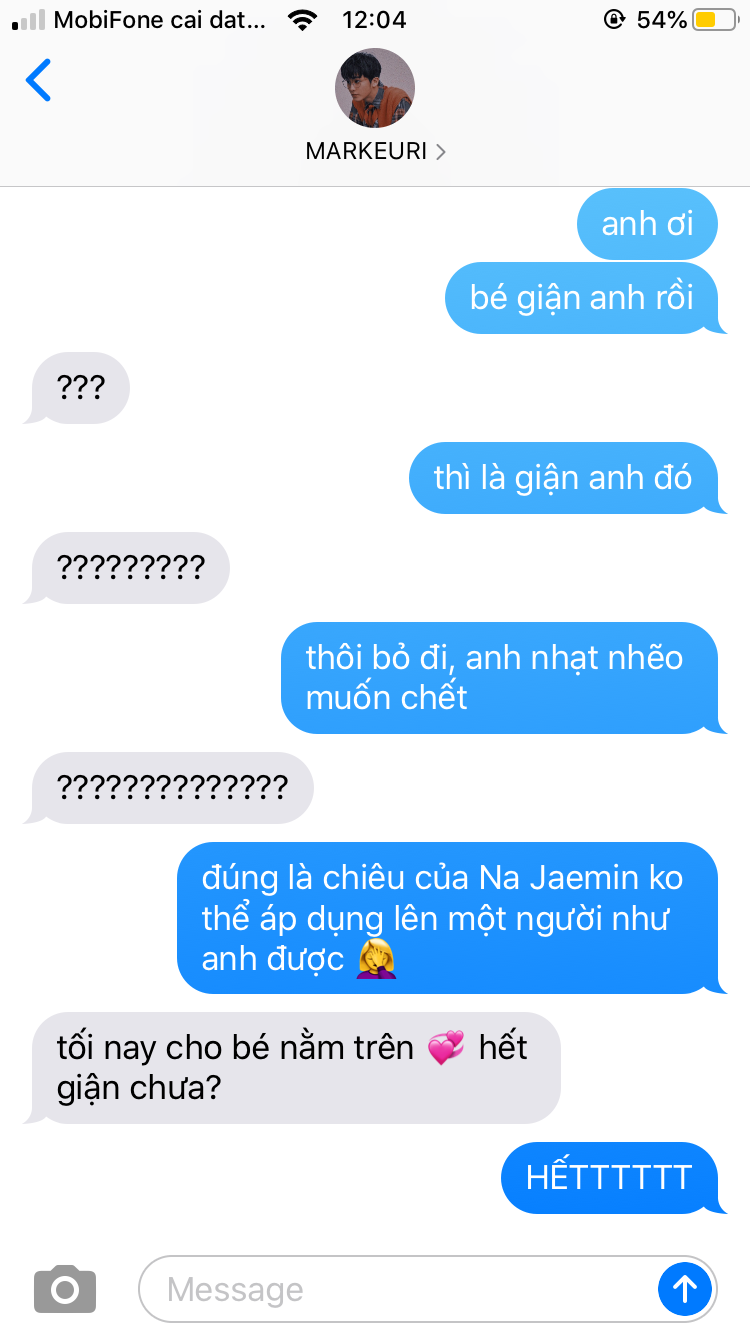The width and height of the screenshot is (750, 1334).
Task: Send the message with the arrow button
Action: click(684, 1289)
